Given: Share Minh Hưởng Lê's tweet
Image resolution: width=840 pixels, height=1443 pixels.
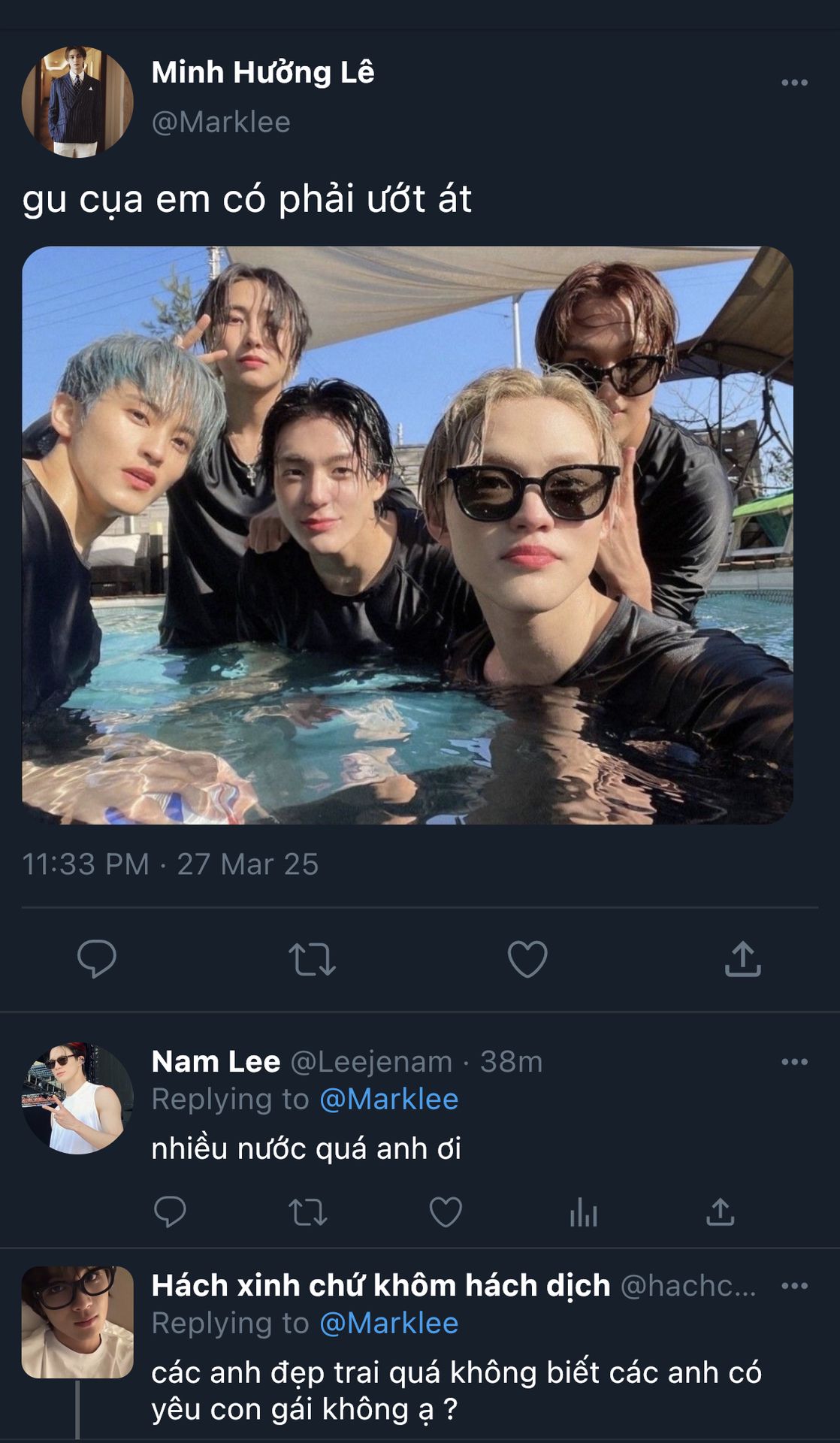Looking at the screenshot, I should [742, 958].
